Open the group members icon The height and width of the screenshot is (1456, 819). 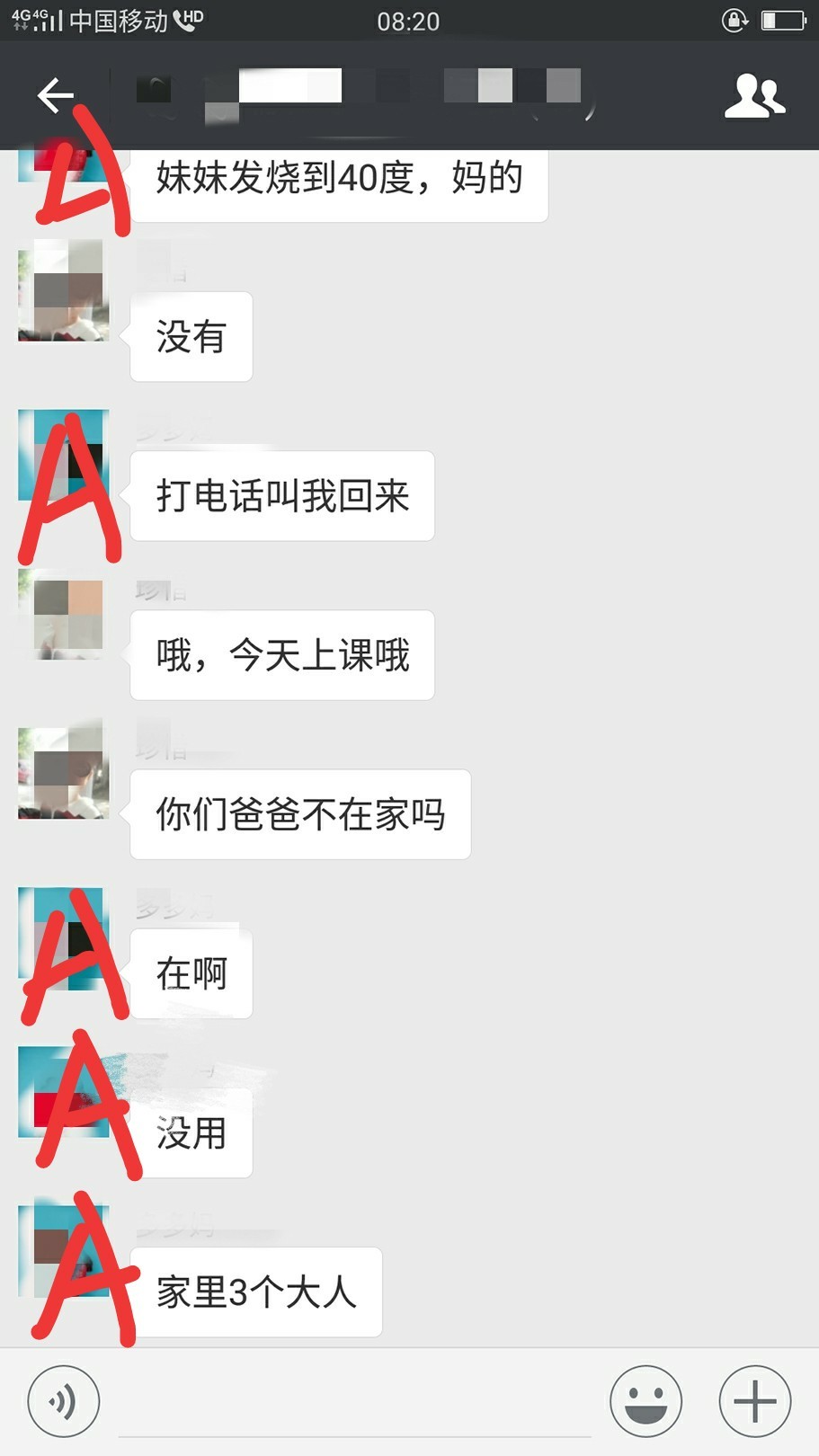[755, 95]
